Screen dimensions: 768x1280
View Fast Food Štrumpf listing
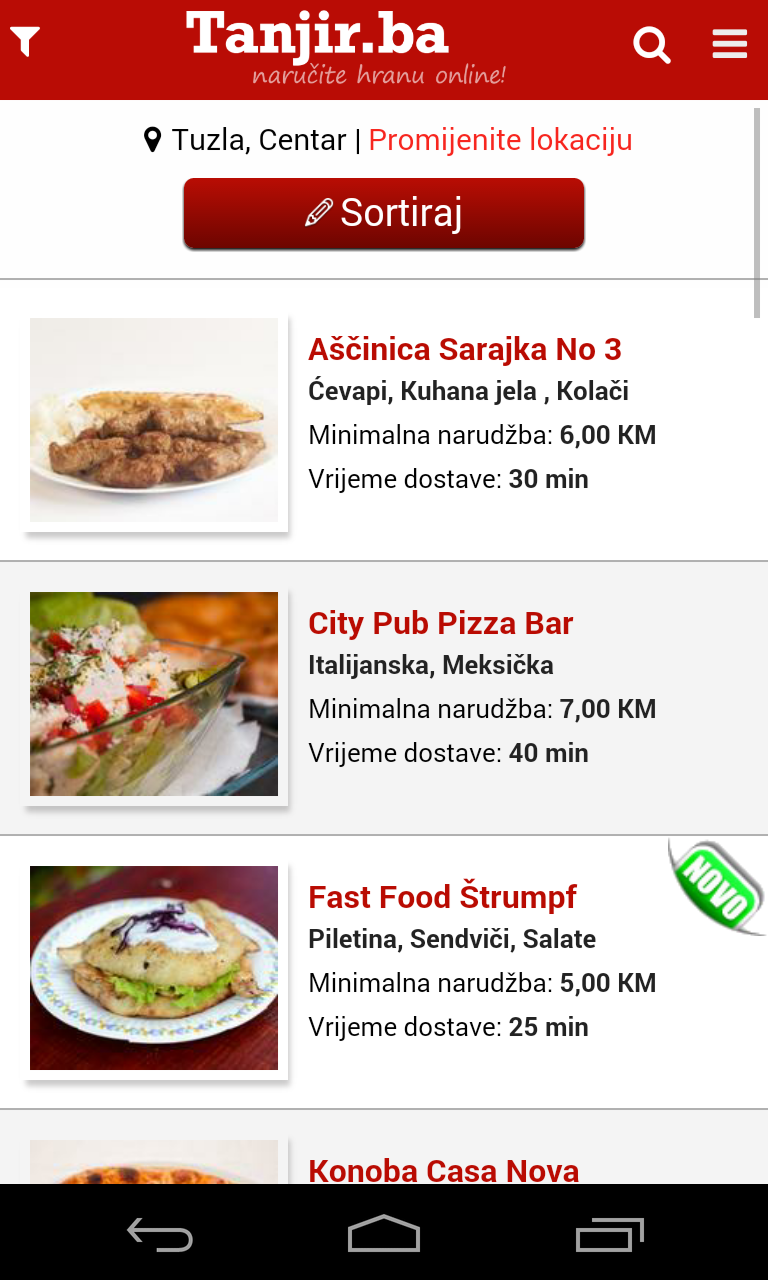coord(442,897)
